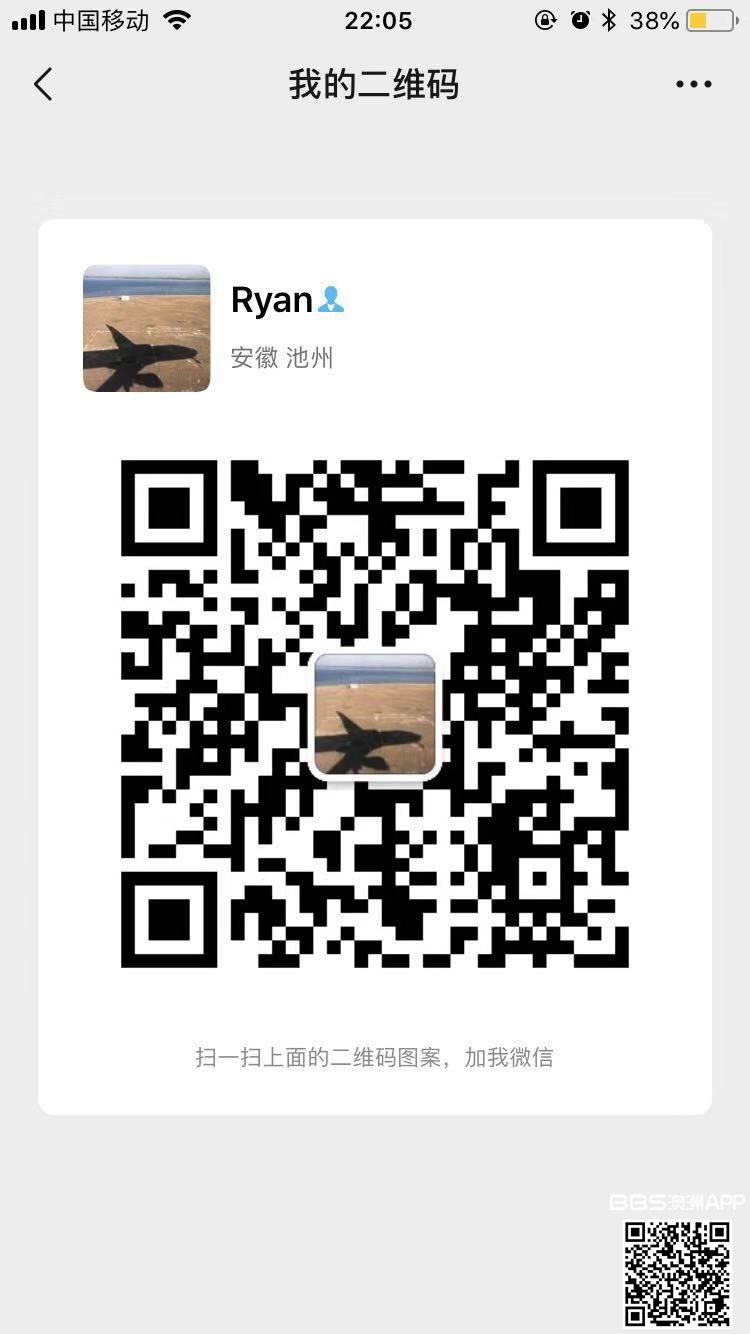The height and width of the screenshot is (1334, 750).
Task: Go back from My QR Code page
Action: [x=43, y=85]
